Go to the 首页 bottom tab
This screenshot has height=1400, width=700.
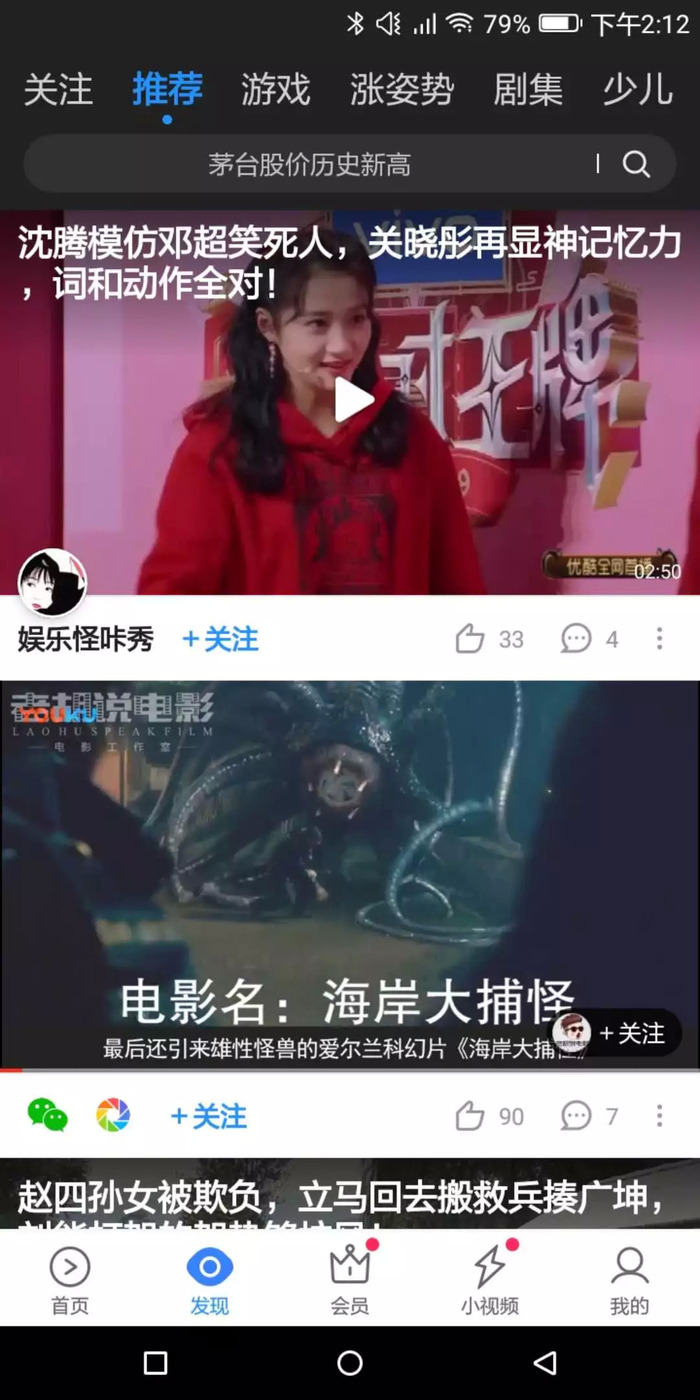point(70,1280)
